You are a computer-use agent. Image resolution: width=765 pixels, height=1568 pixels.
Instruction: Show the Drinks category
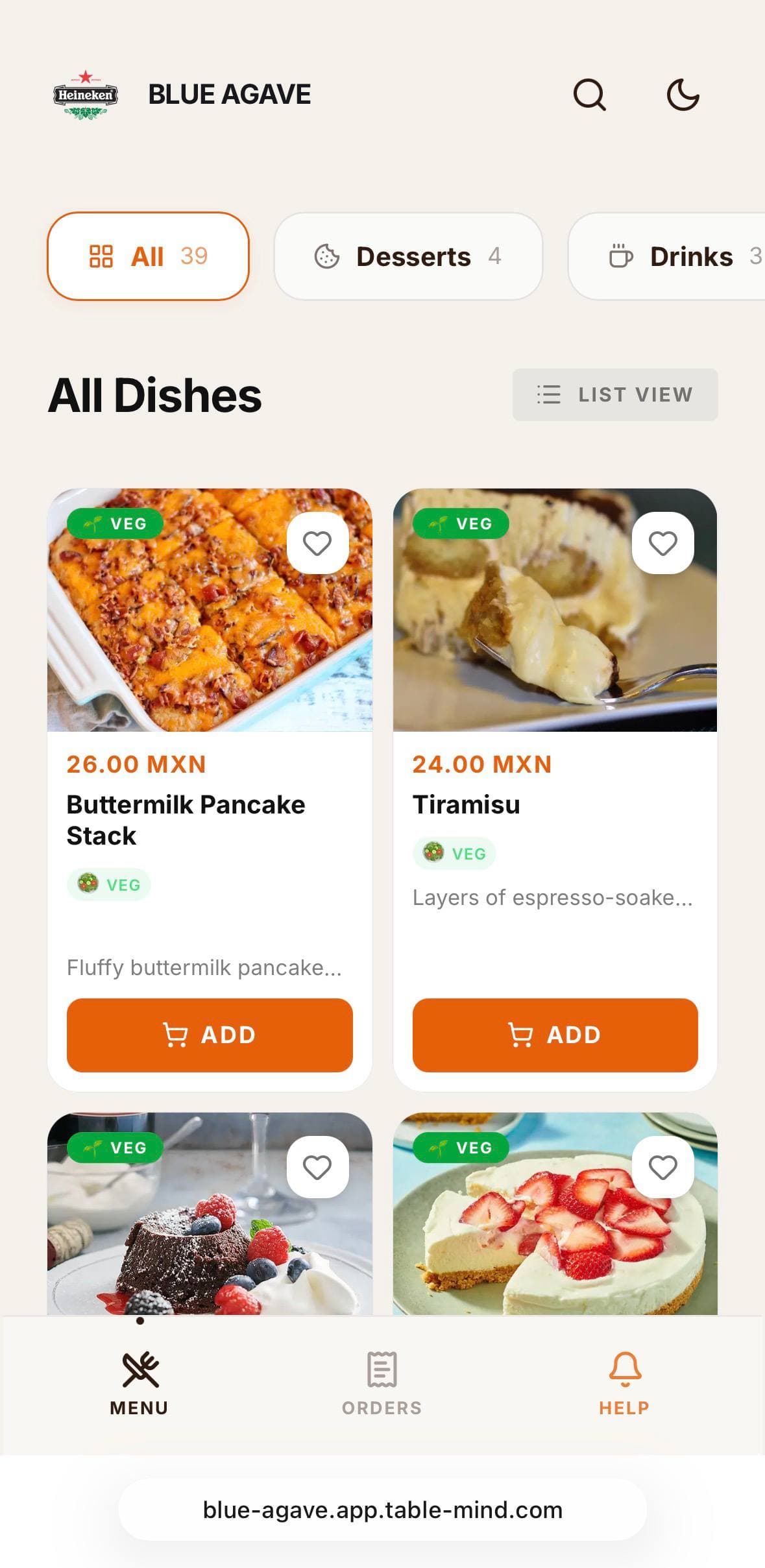click(x=667, y=256)
